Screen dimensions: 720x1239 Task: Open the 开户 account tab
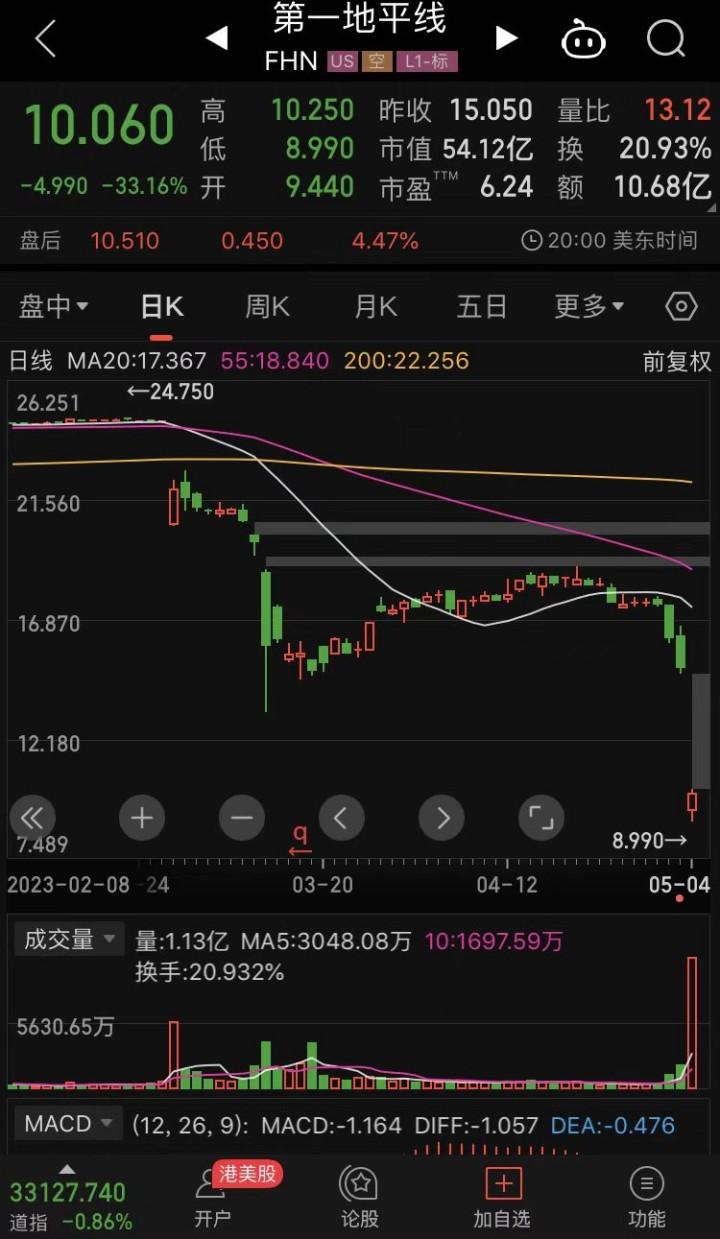tap(213, 1197)
